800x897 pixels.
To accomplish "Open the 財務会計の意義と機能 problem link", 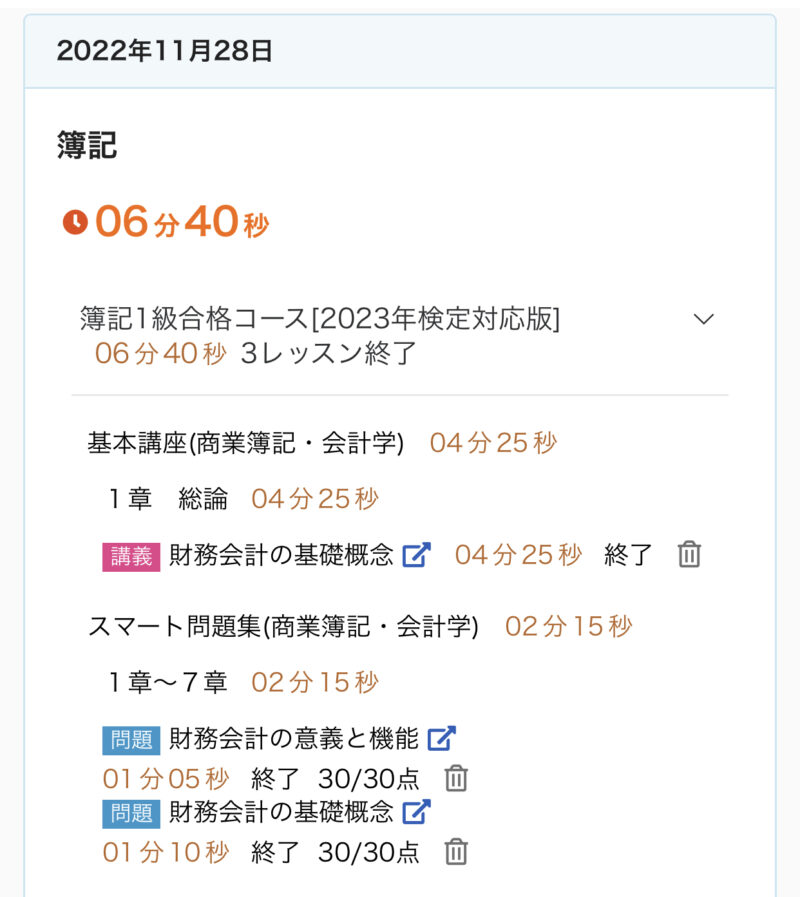I will (441, 739).
